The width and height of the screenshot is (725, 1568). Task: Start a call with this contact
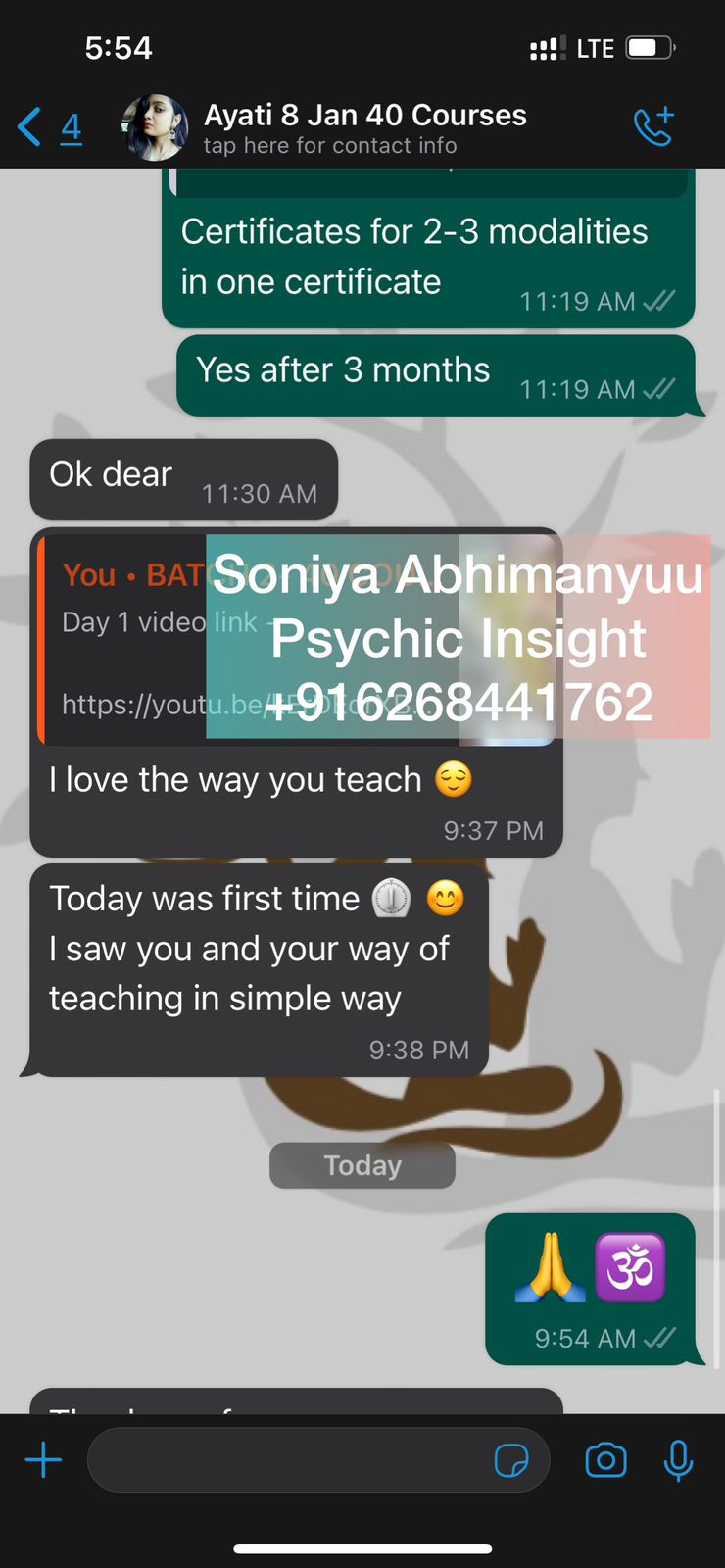[x=653, y=127]
